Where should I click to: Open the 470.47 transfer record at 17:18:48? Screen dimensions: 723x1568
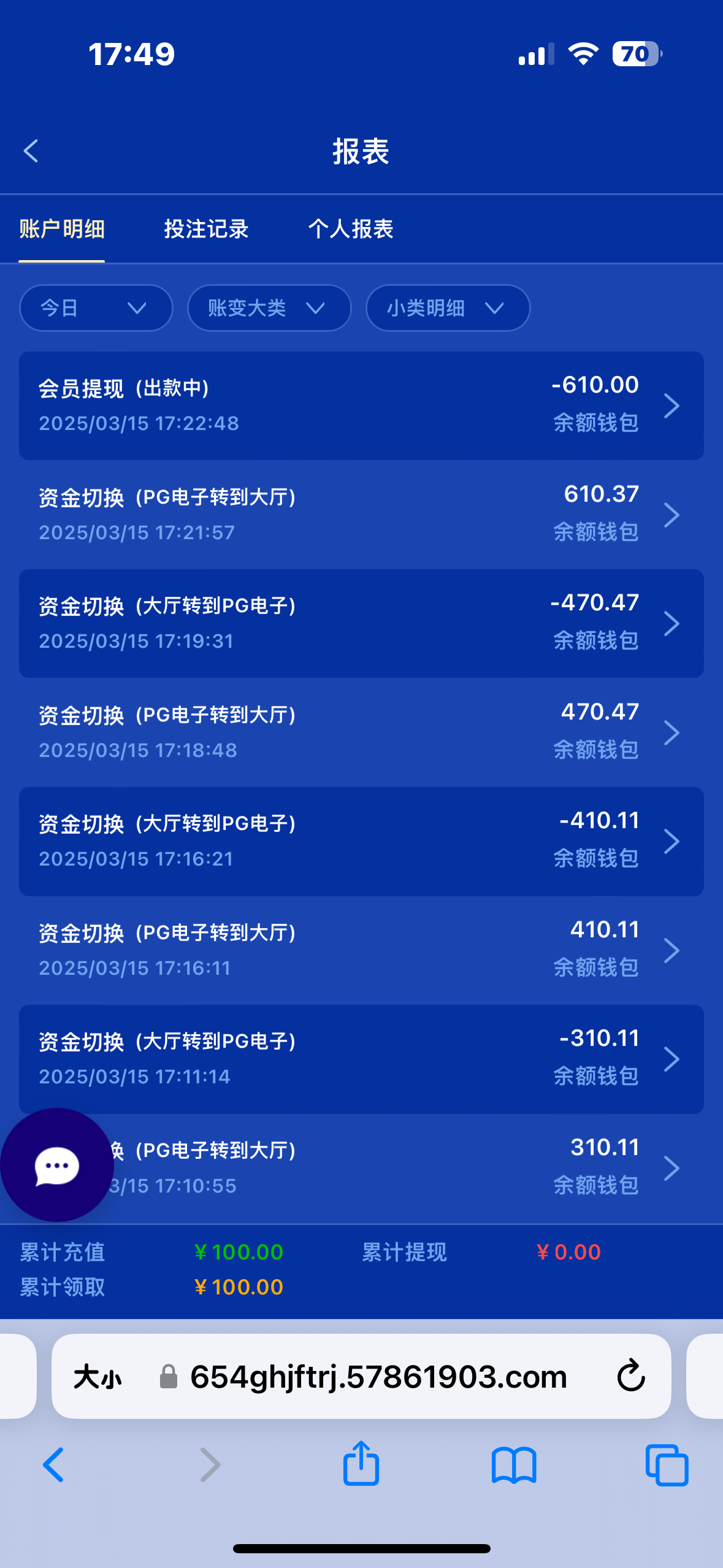pyautogui.click(x=361, y=732)
